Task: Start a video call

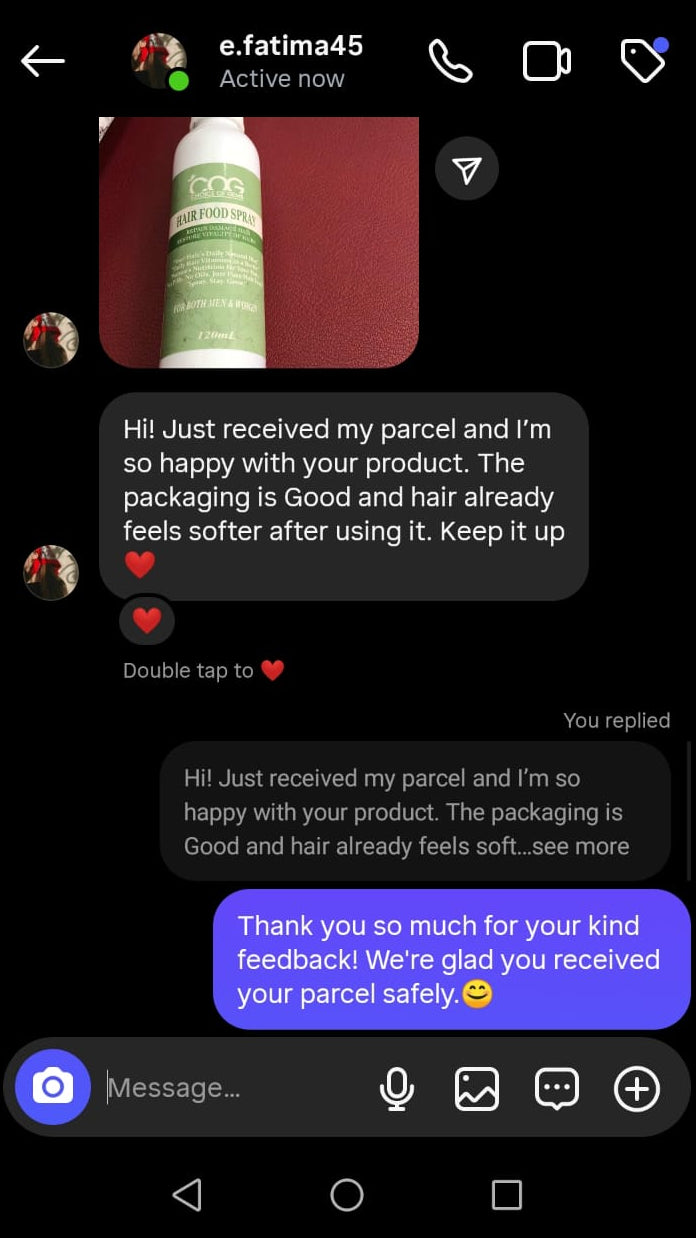Action: [546, 61]
